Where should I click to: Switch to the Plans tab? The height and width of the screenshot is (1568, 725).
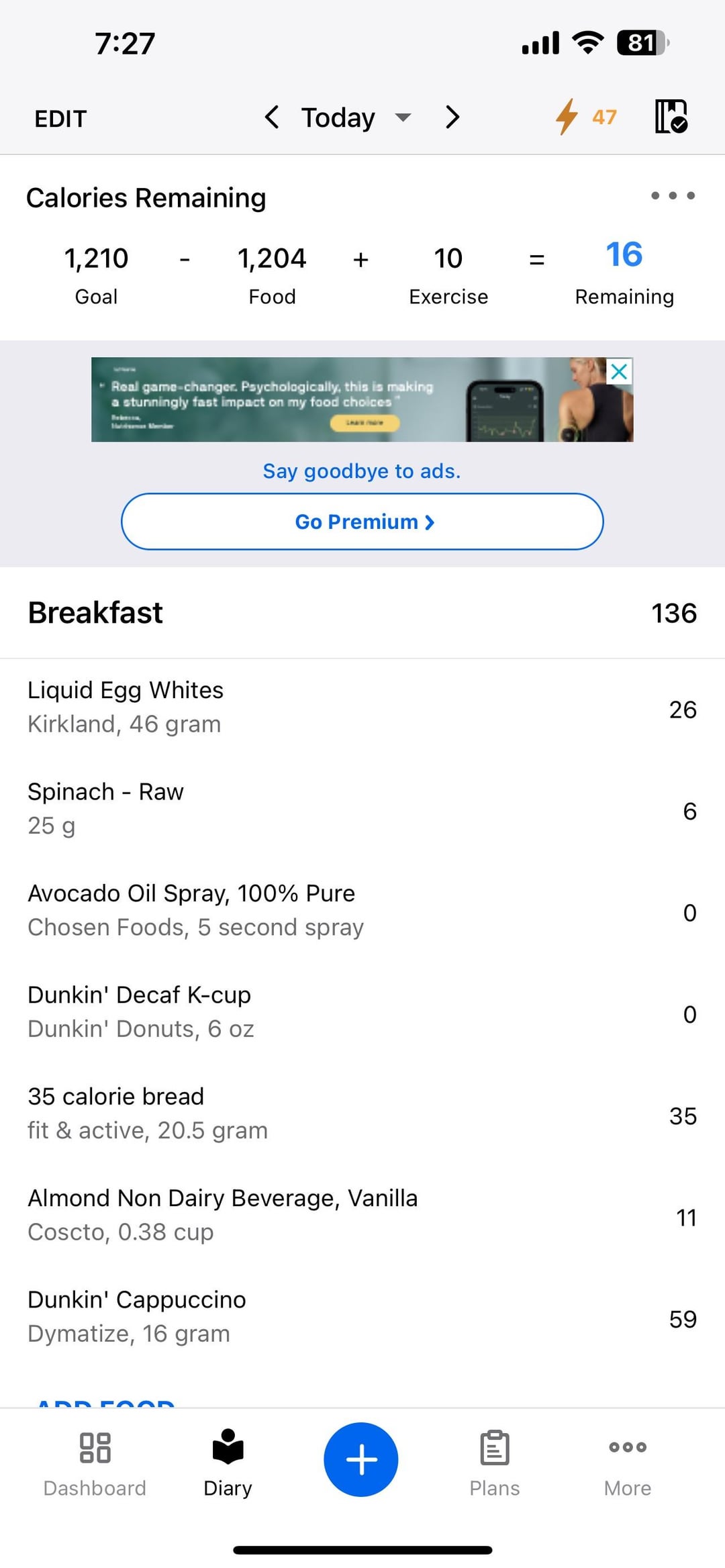495,1463
